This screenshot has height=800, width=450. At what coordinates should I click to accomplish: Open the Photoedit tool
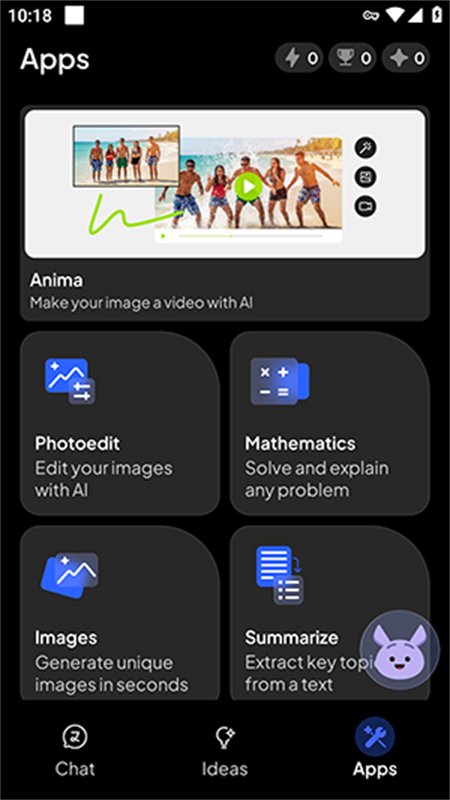[120, 423]
